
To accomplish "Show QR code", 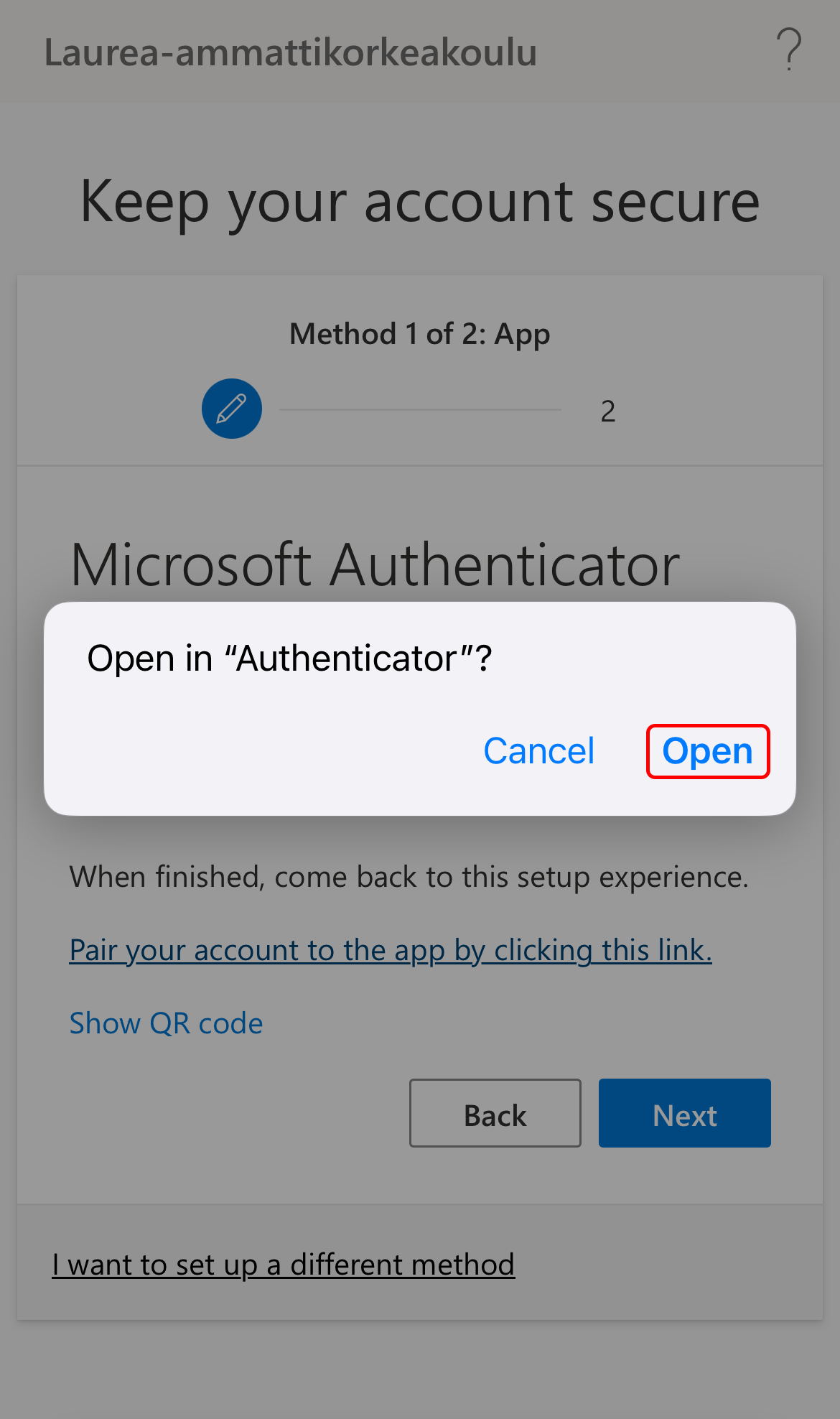I will pyautogui.click(x=166, y=1023).
